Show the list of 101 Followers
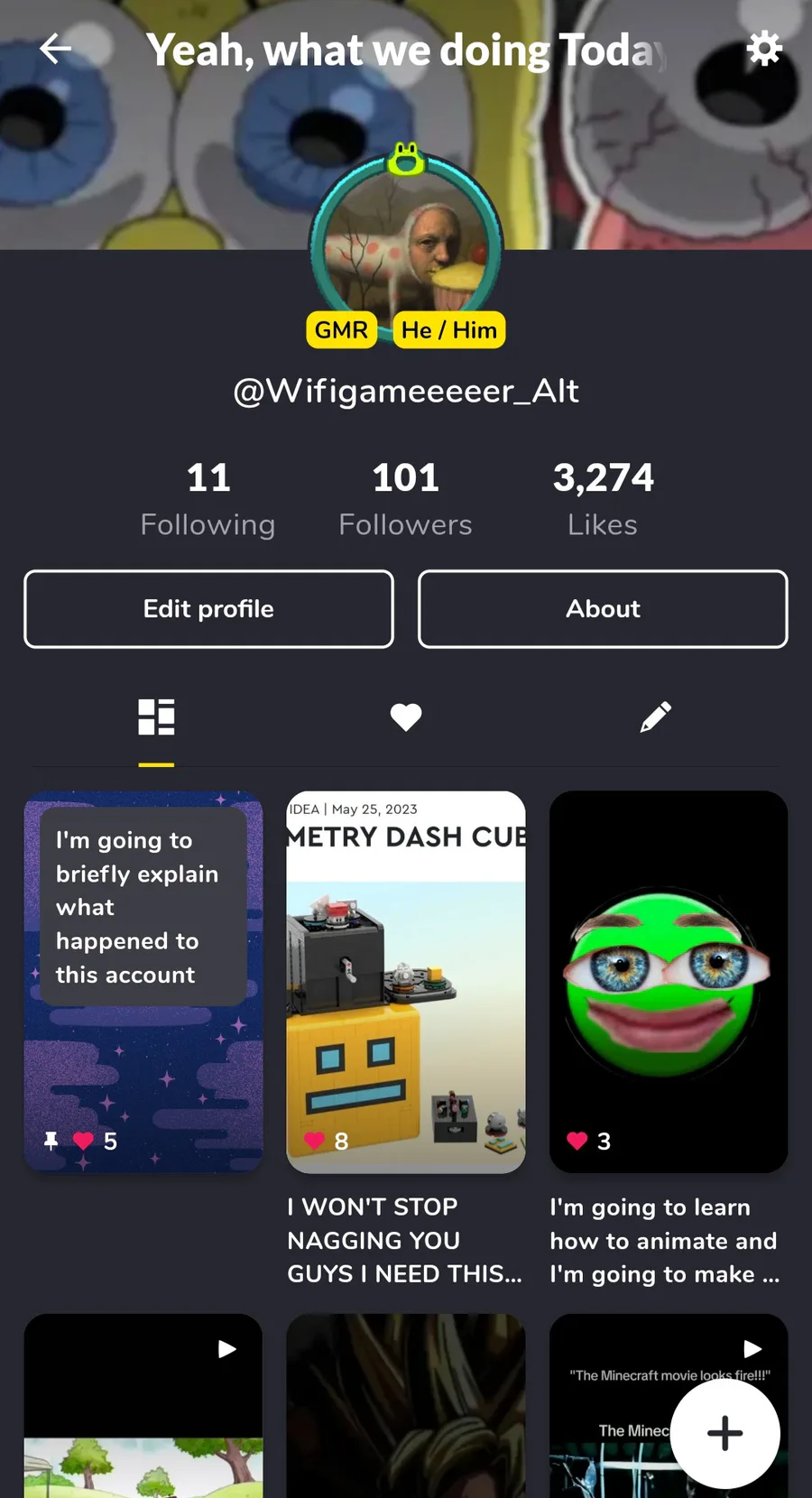Image resolution: width=812 pixels, height=1498 pixels. pyautogui.click(x=406, y=499)
